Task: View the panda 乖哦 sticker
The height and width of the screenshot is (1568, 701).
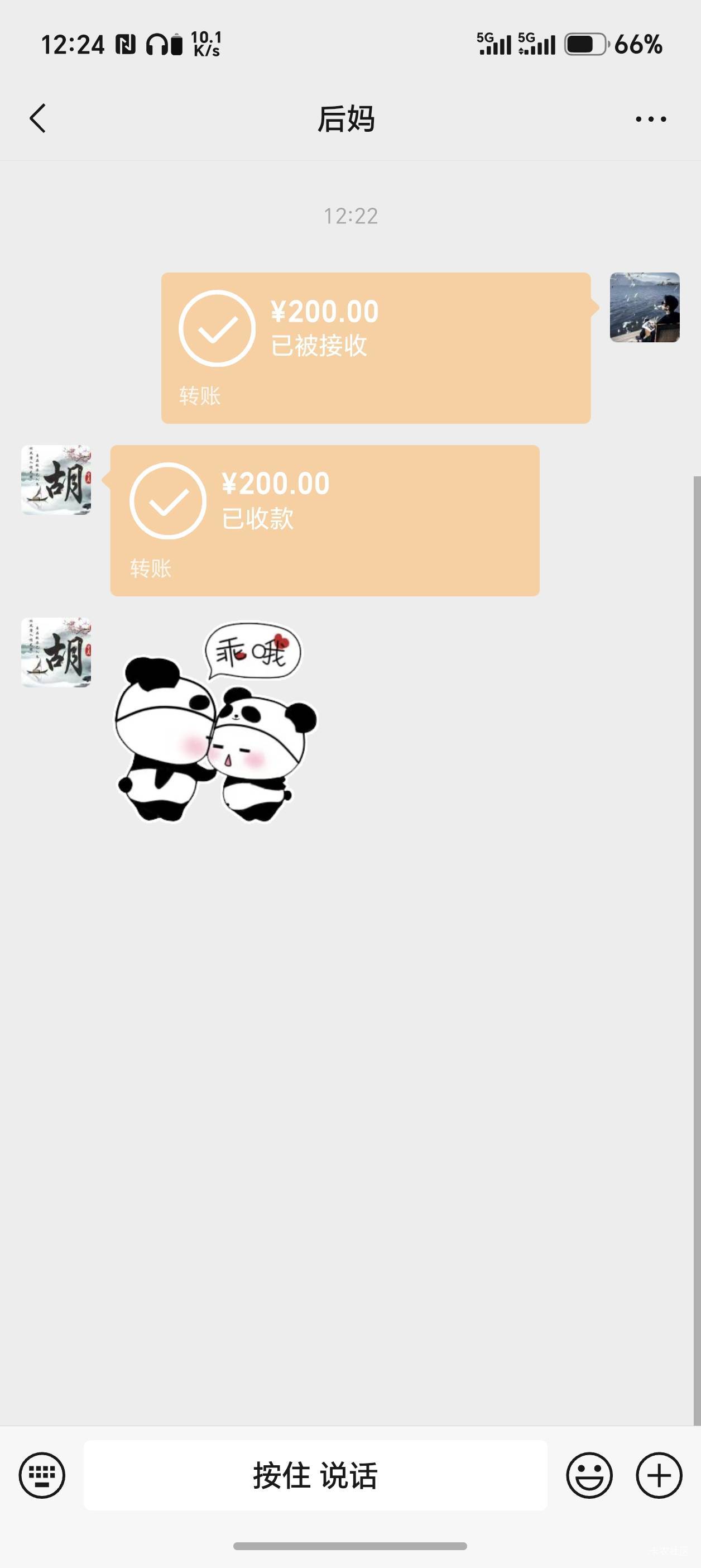Action: click(x=217, y=721)
